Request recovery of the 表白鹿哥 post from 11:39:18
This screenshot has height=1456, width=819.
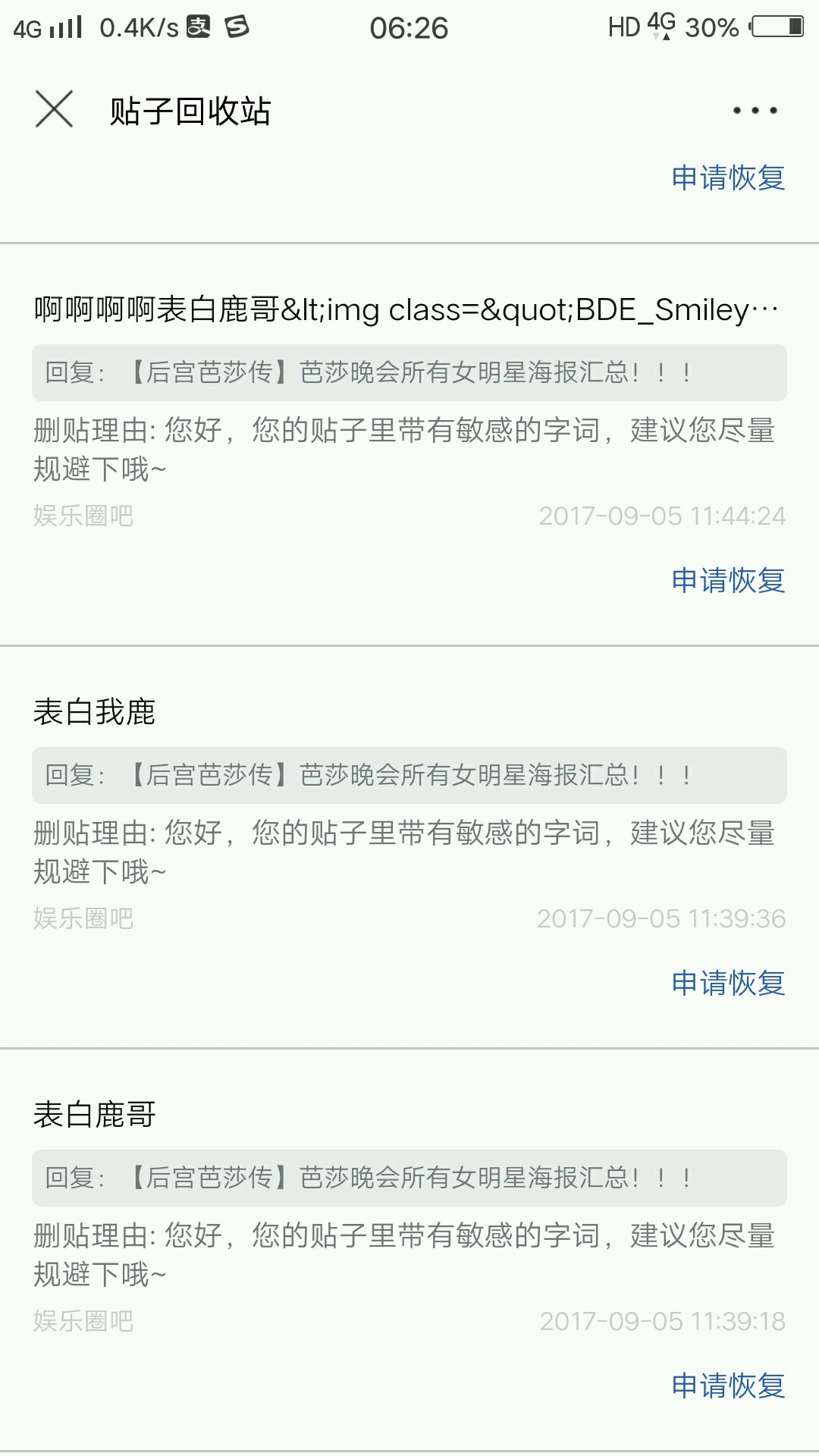click(728, 1386)
